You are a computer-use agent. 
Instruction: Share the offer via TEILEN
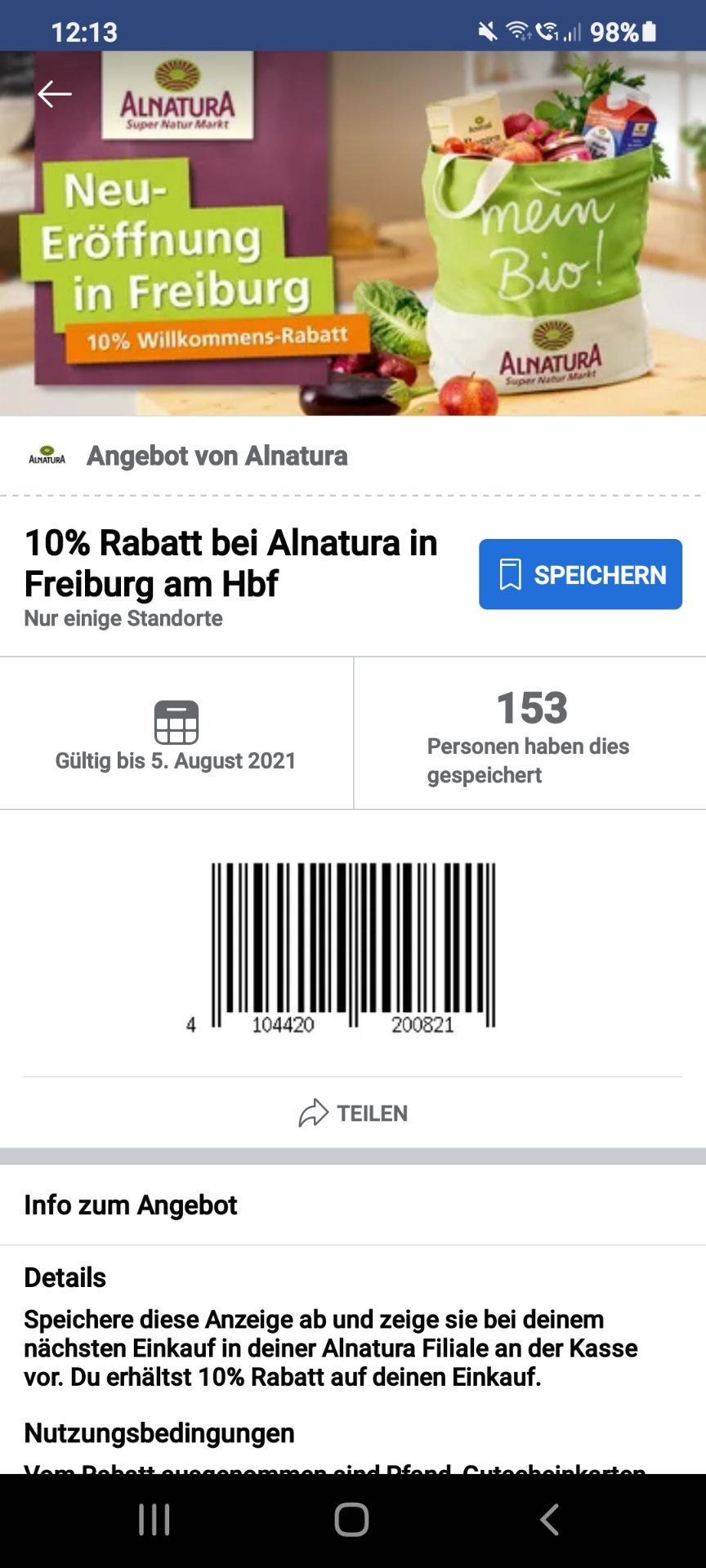(x=353, y=1112)
